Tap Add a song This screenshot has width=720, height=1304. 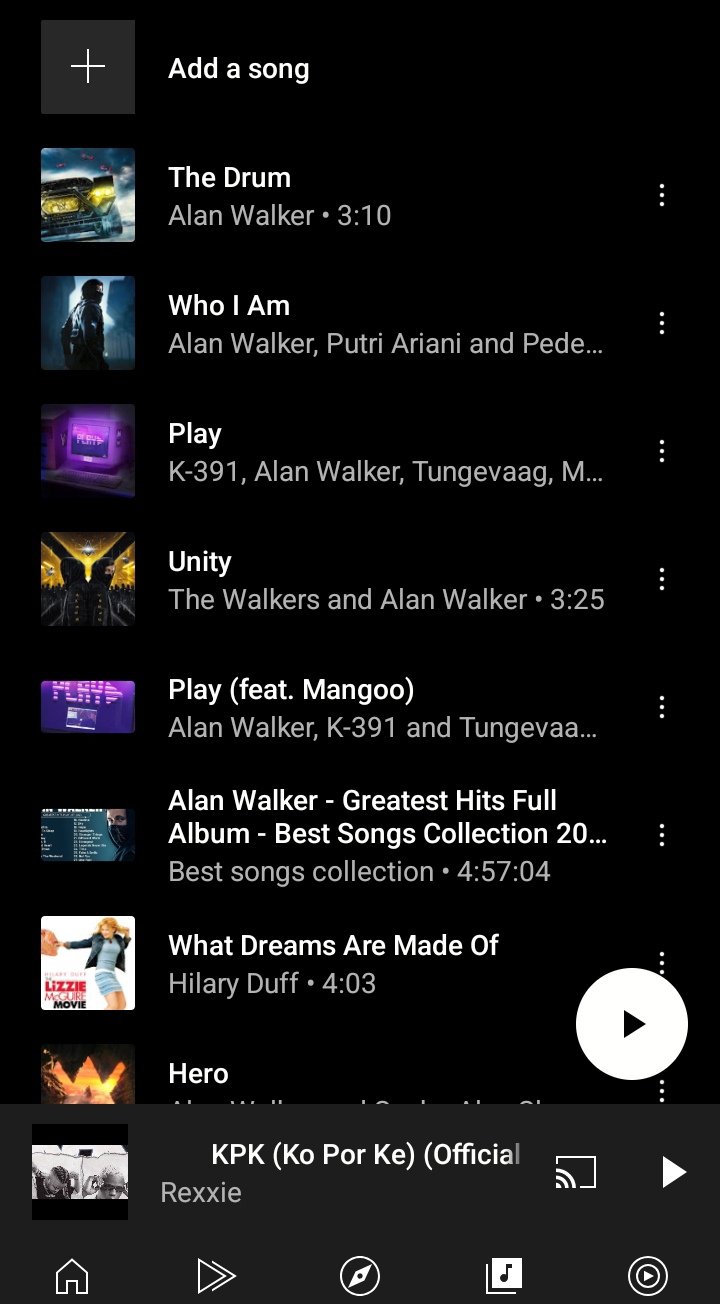click(238, 68)
